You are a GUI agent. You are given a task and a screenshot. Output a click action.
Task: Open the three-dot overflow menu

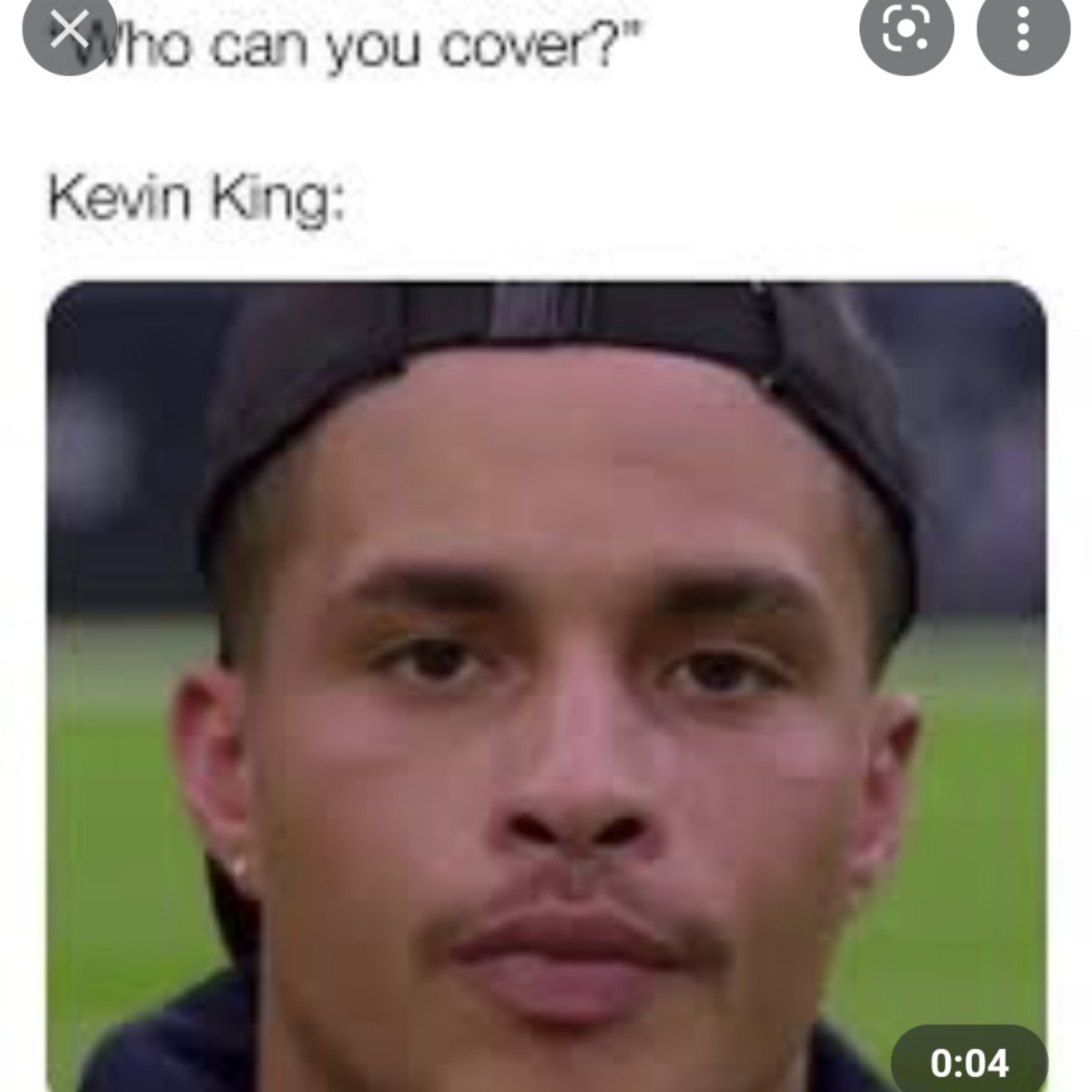[1023, 29]
